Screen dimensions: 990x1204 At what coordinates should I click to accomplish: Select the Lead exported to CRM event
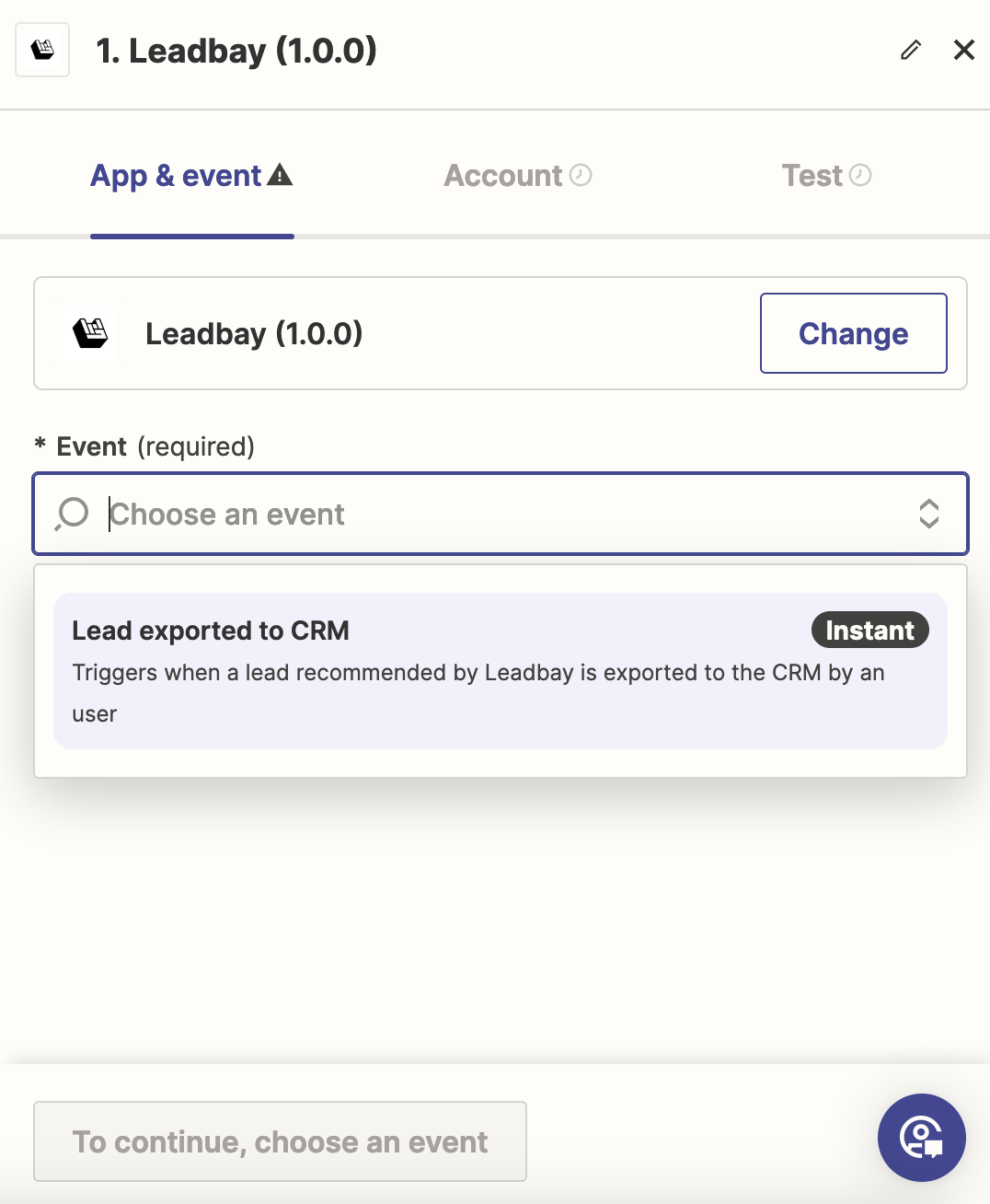(500, 670)
